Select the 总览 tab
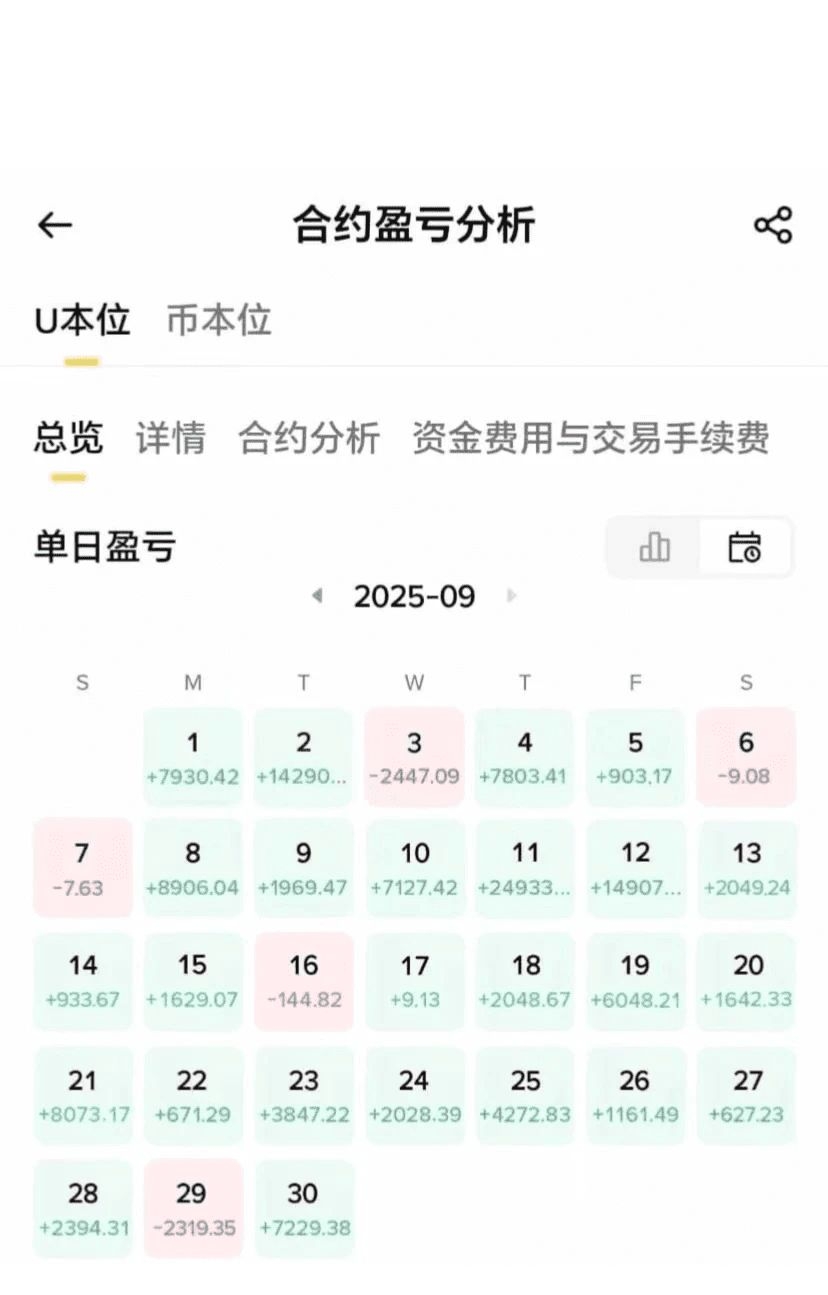This screenshot has height=1295, width=828. pyautogui.click(x=68, y=438)
